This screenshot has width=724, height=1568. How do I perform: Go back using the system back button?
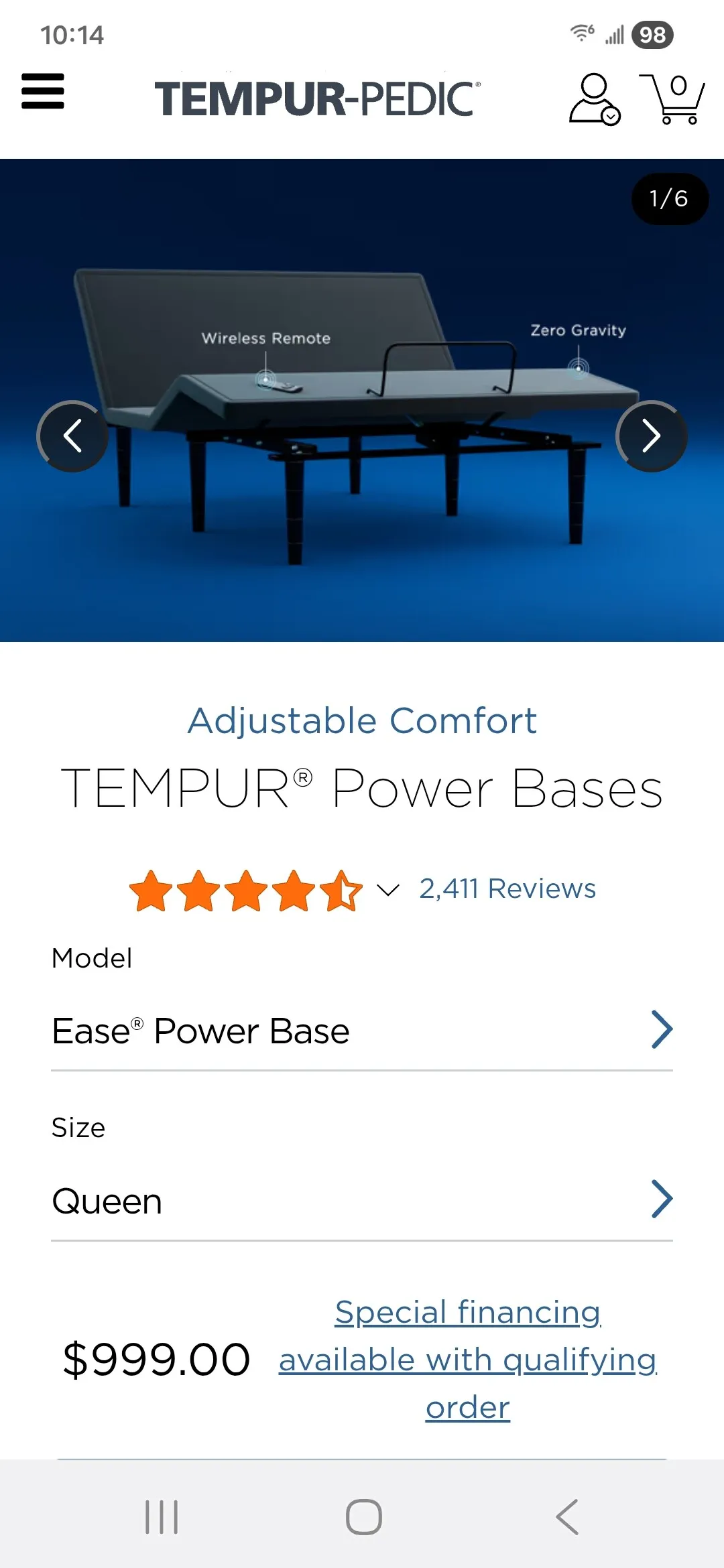coord(567,1517)
